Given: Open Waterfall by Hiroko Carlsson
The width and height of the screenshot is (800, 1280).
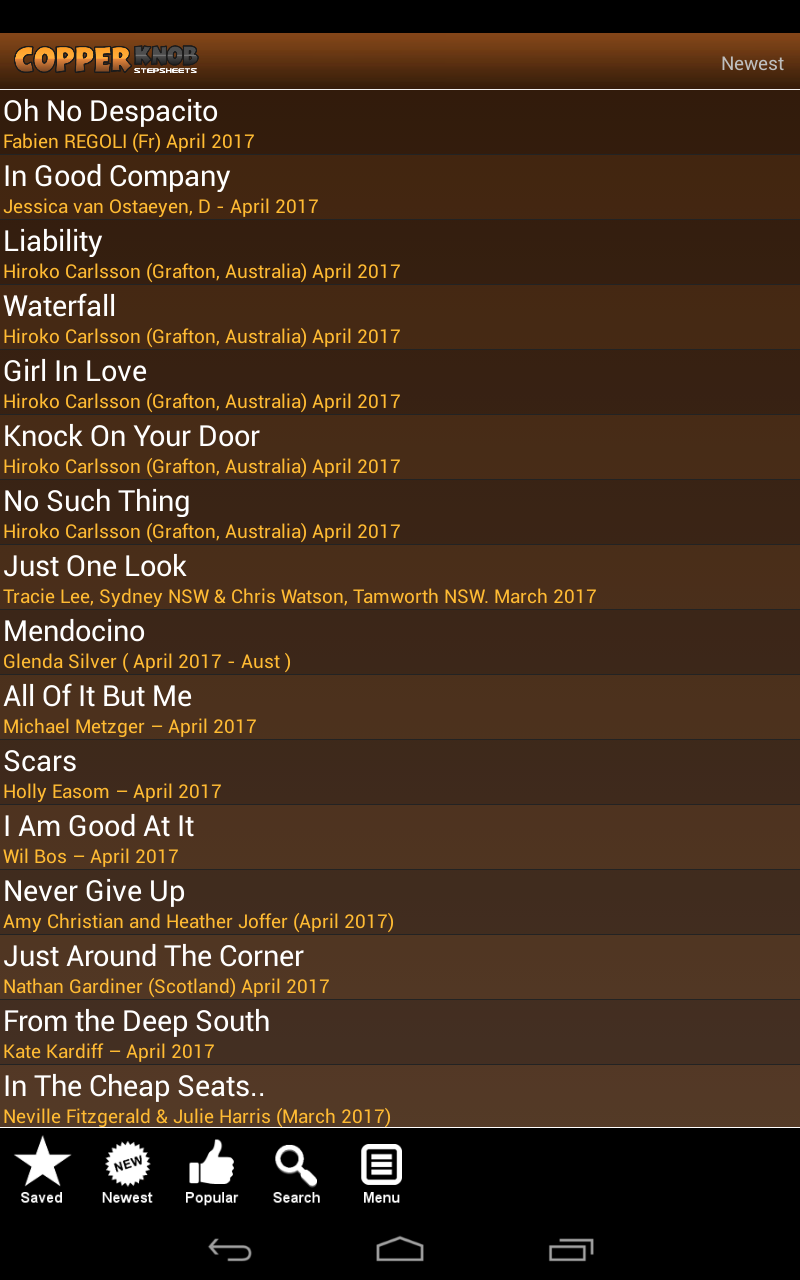Looking at the screenshot, I should coord(400,318).
